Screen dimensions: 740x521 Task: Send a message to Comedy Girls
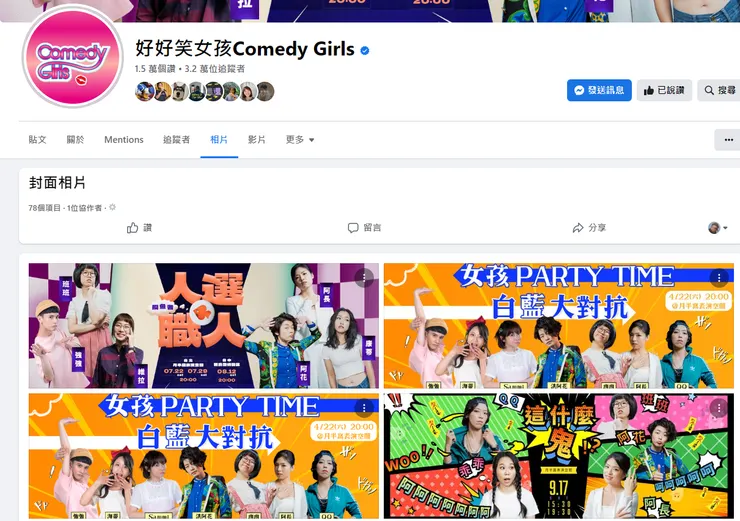pos(598,90)
